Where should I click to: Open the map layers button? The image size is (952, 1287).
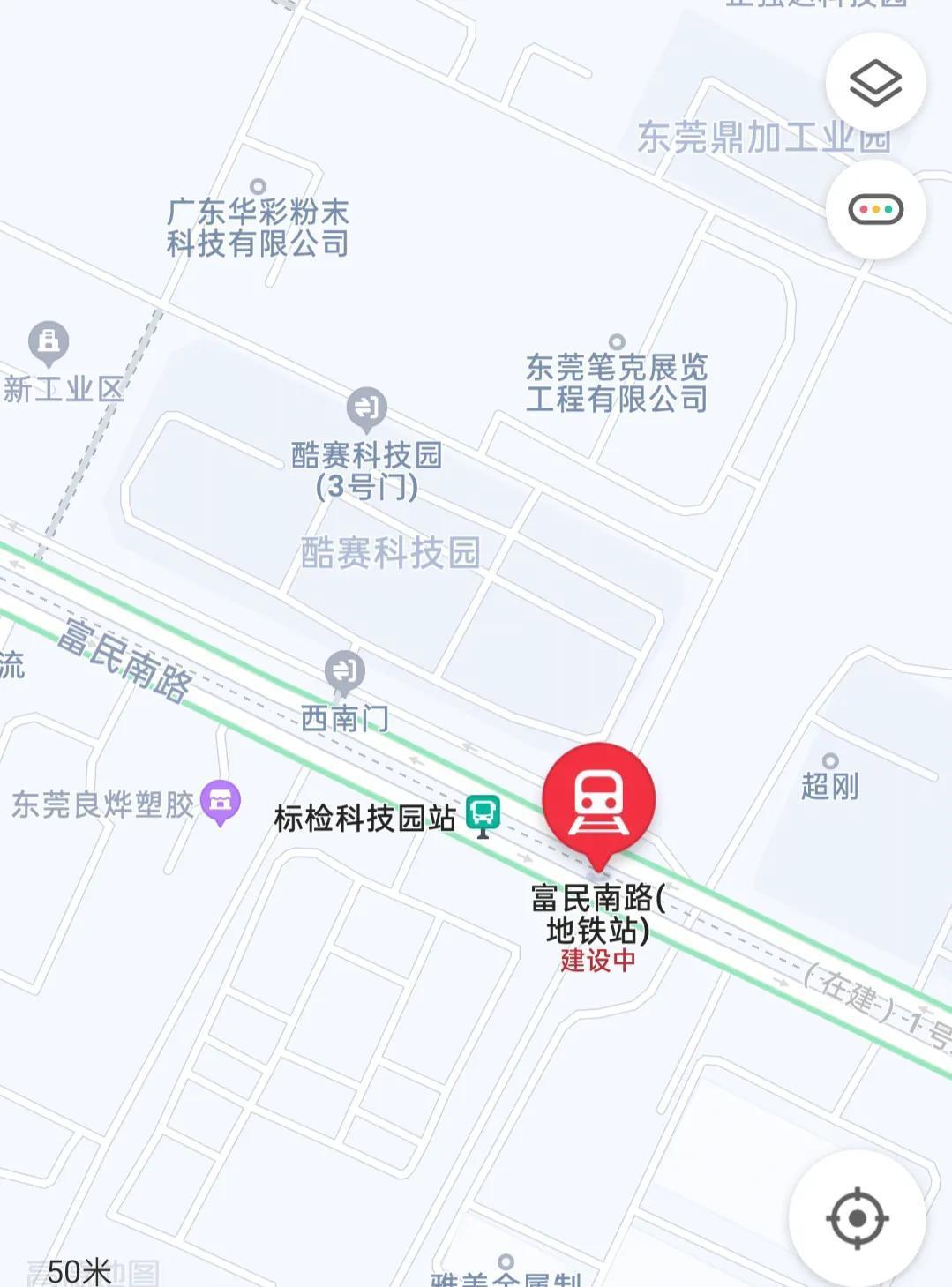pos(875,82)
